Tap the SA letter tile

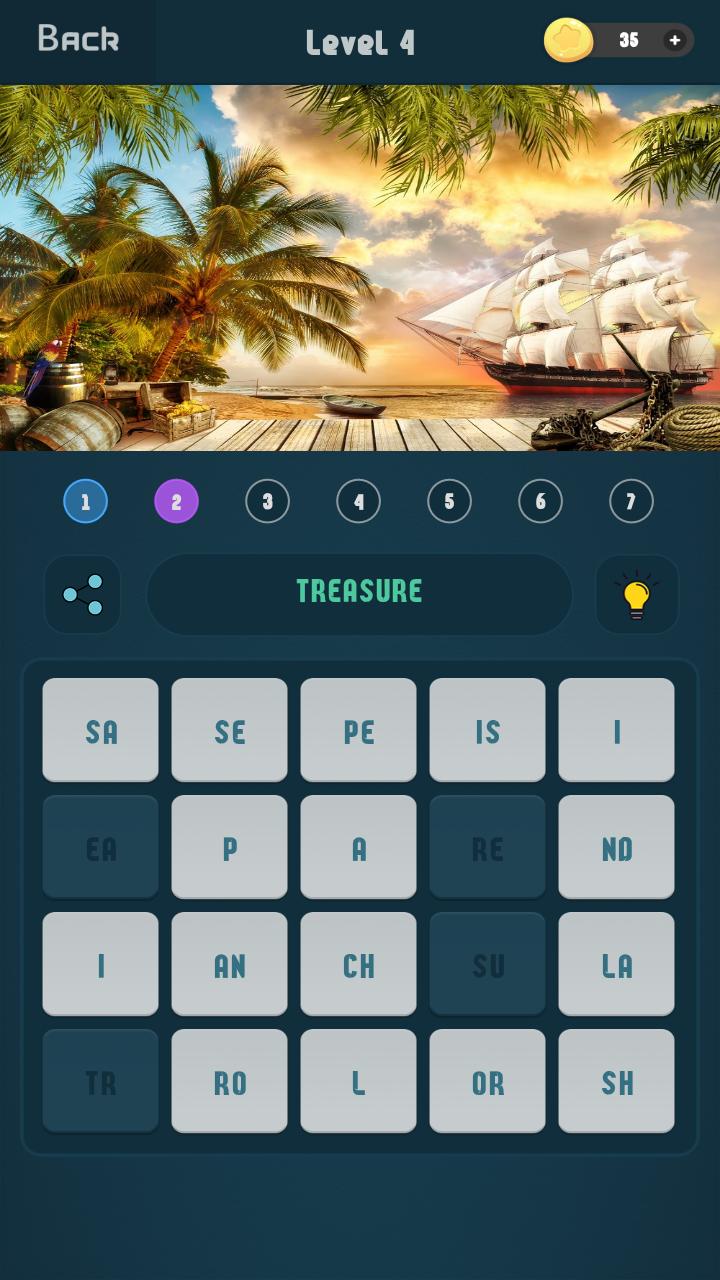pyautogui.click(x=100, y=730)
